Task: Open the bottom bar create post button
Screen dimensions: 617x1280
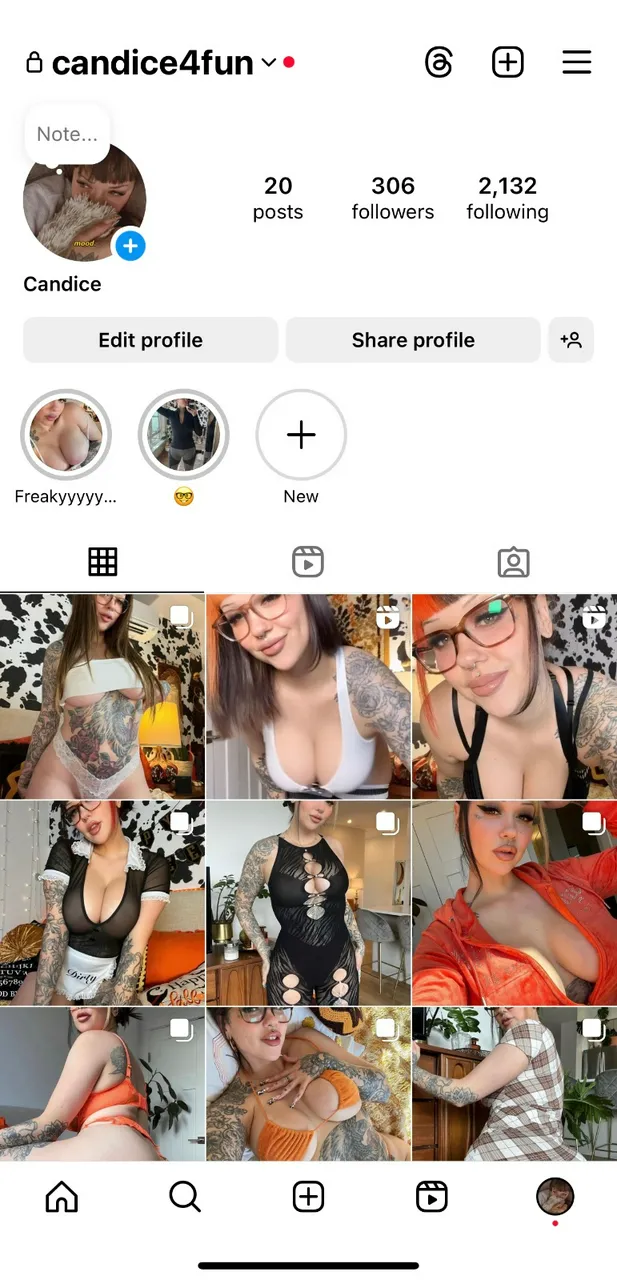Action: (x=308, y=1196)
